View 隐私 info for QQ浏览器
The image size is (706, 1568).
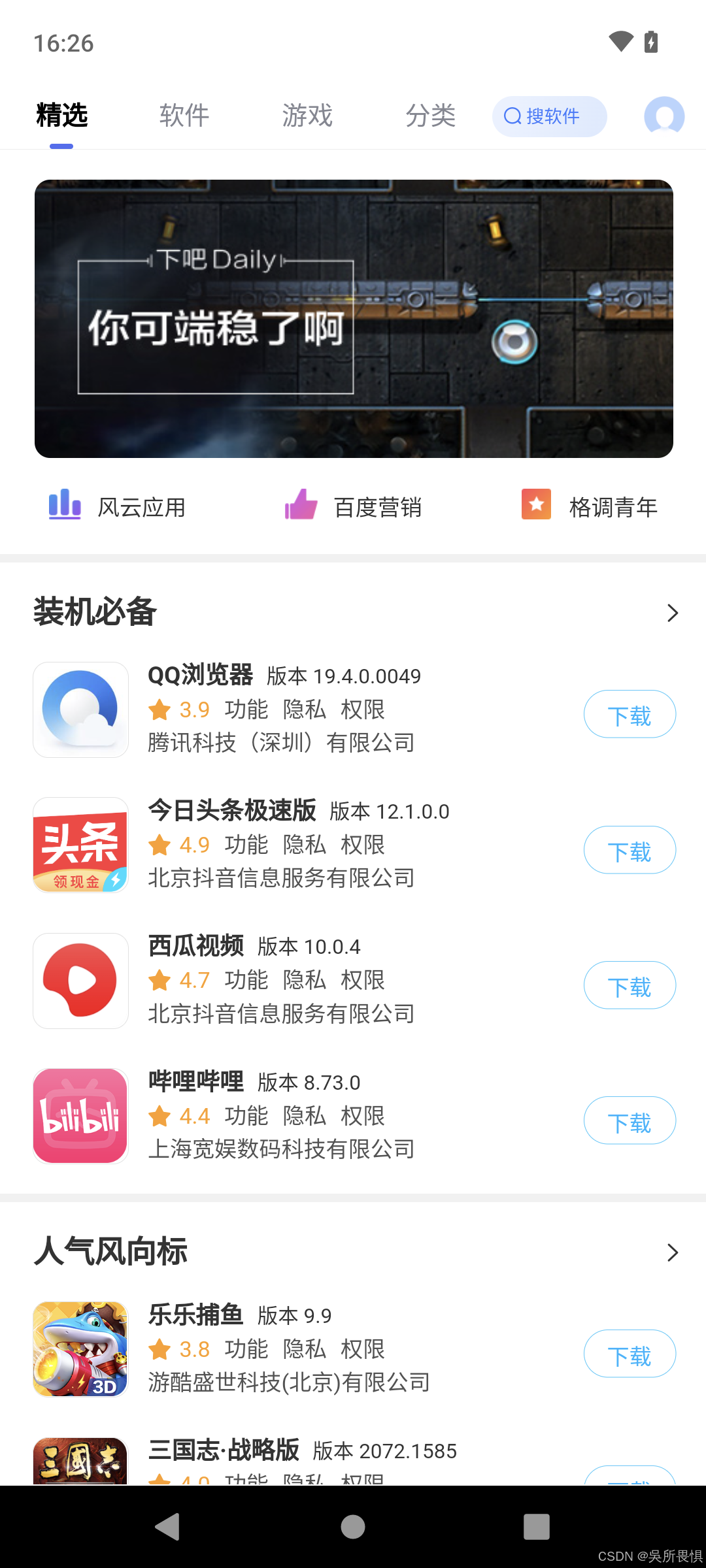click(304, 710)
